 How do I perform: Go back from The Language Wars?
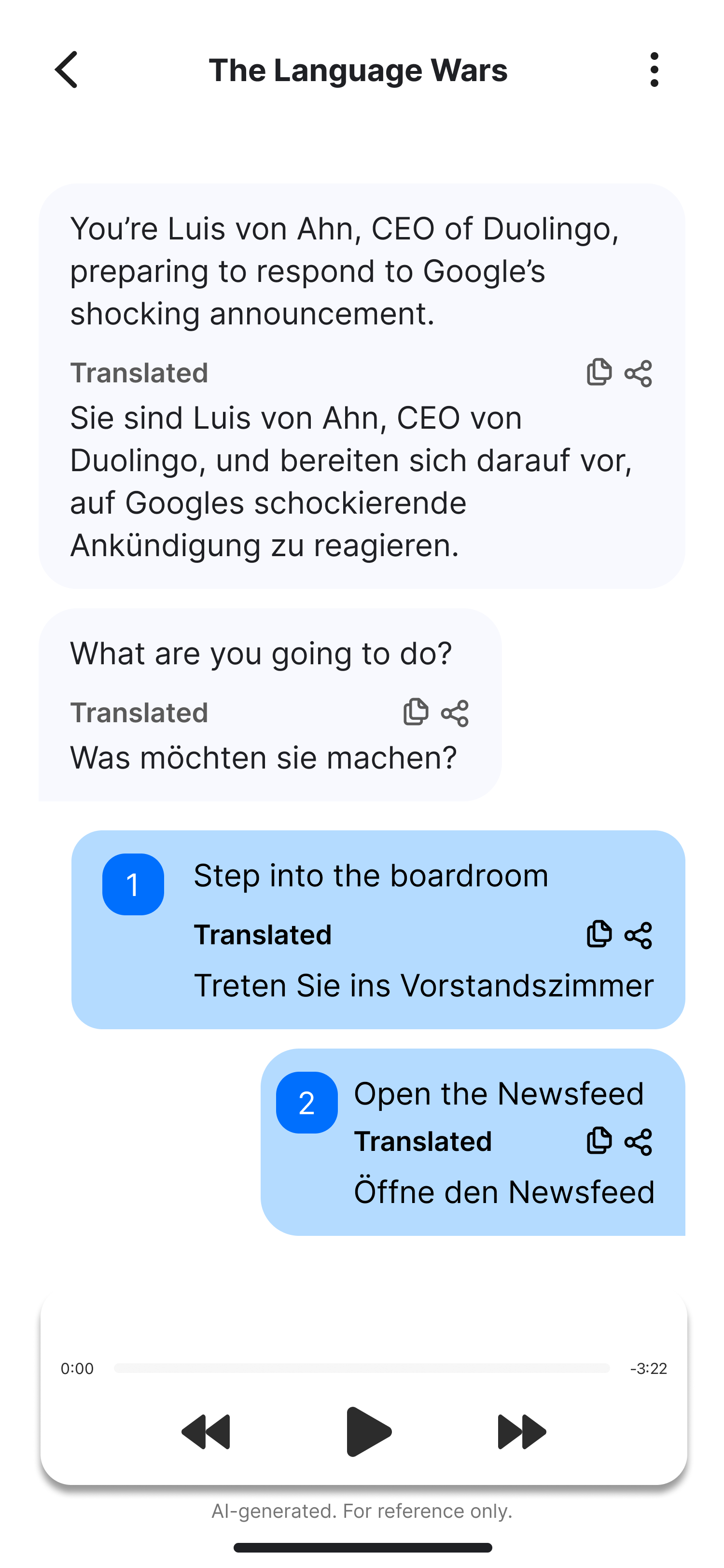point(66,70)
